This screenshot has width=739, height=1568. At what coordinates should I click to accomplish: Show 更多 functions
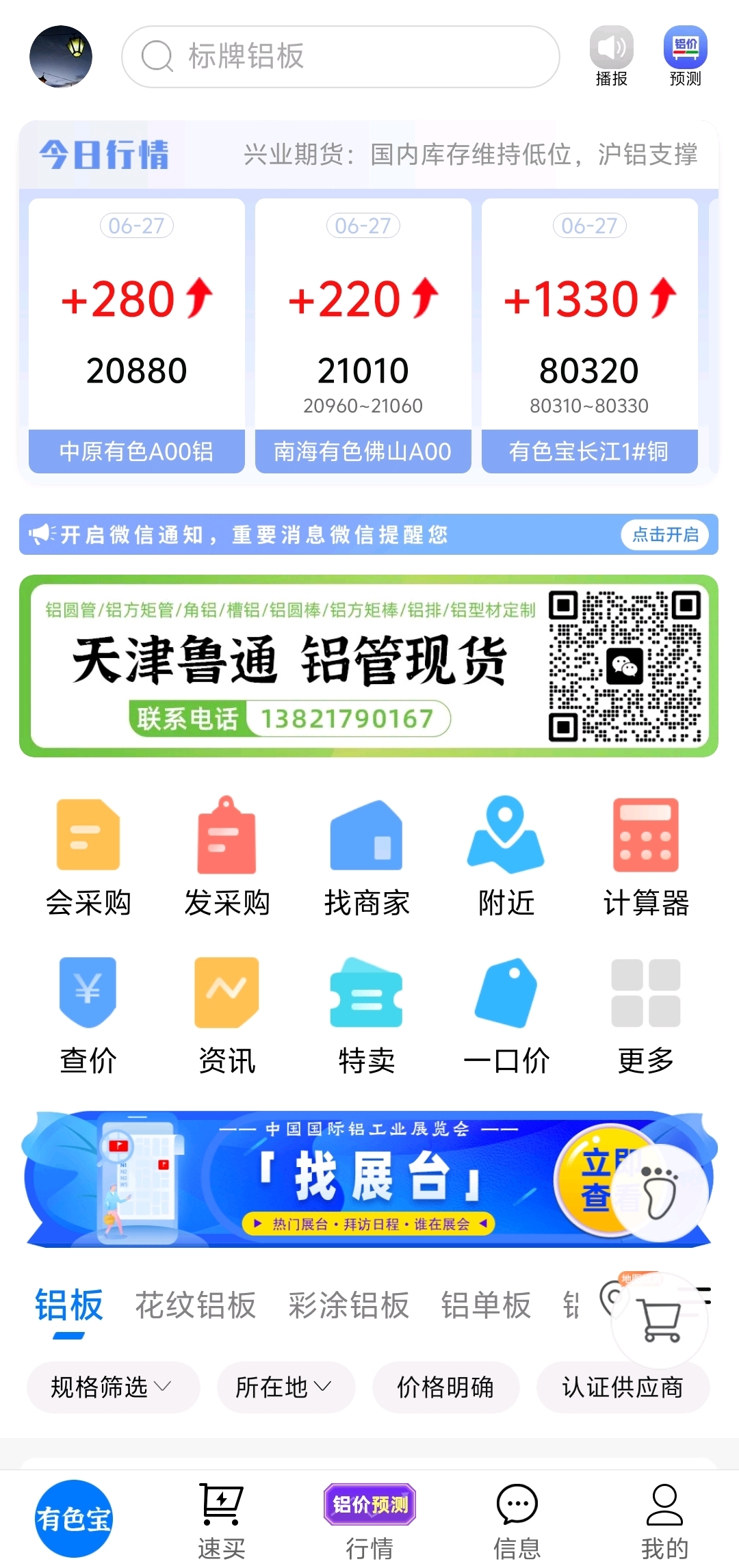(646, 1016)
